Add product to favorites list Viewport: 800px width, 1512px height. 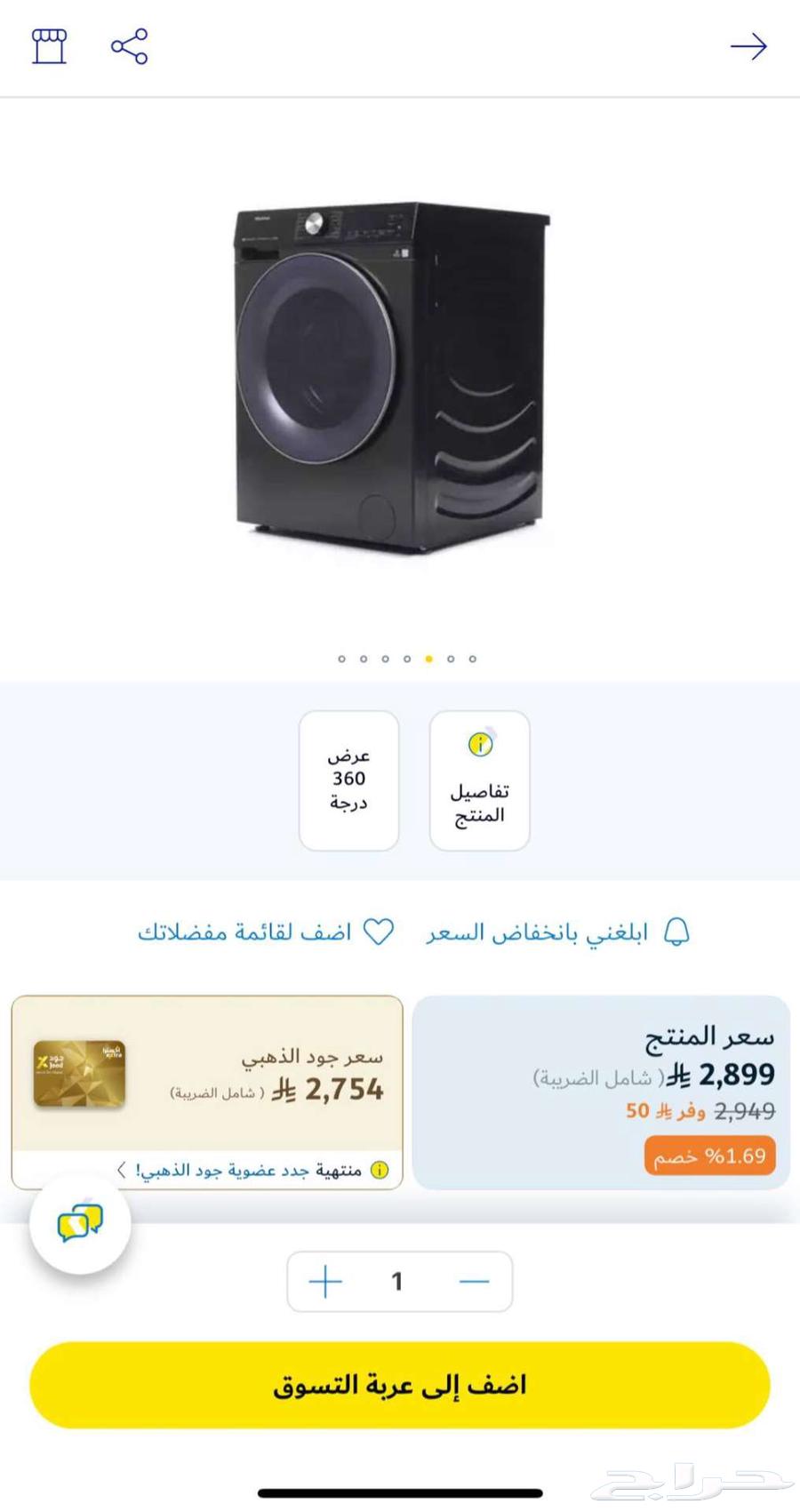coord(265,932)
